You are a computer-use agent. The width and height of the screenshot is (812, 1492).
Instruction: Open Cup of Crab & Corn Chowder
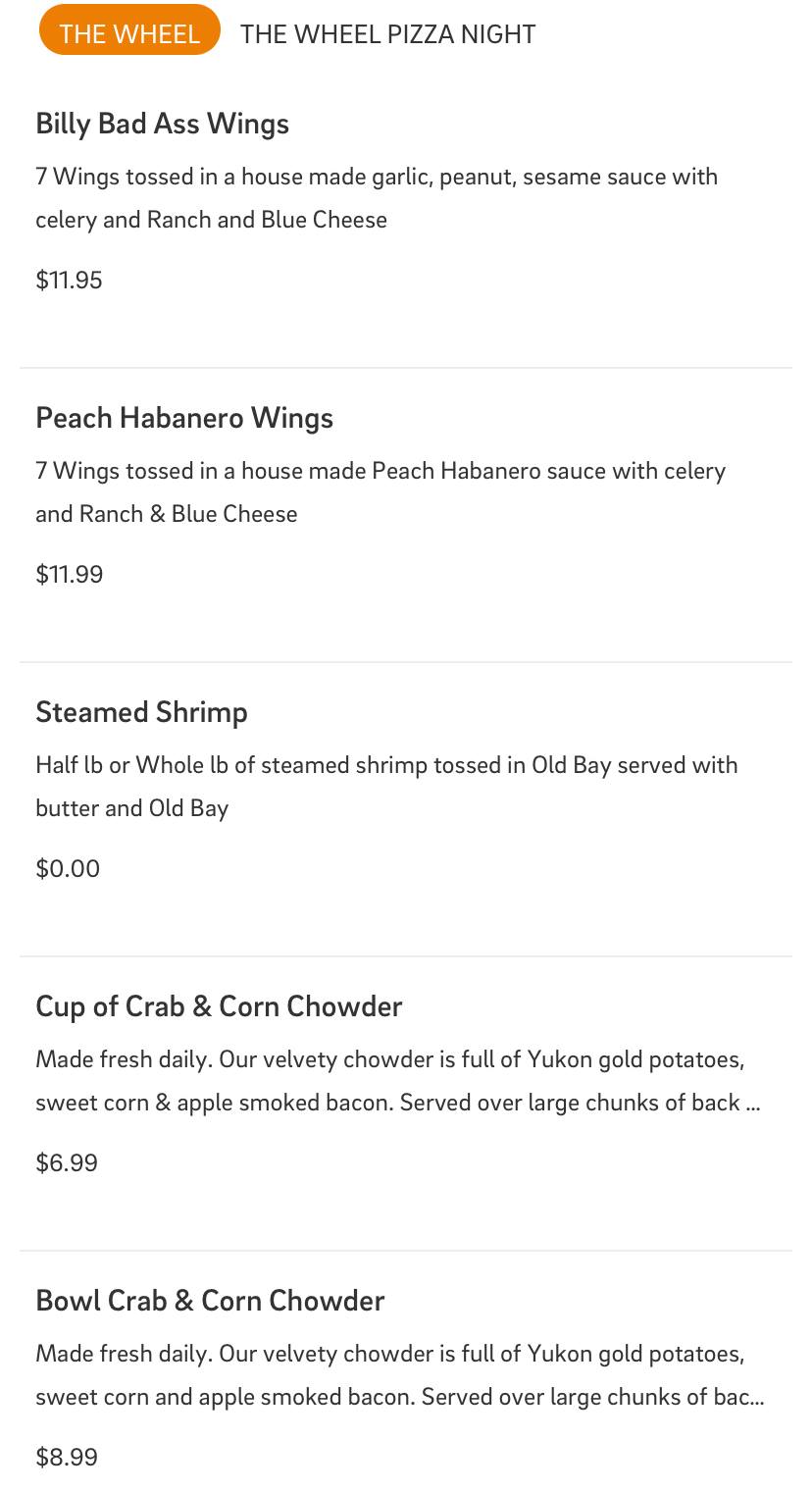406,1104
